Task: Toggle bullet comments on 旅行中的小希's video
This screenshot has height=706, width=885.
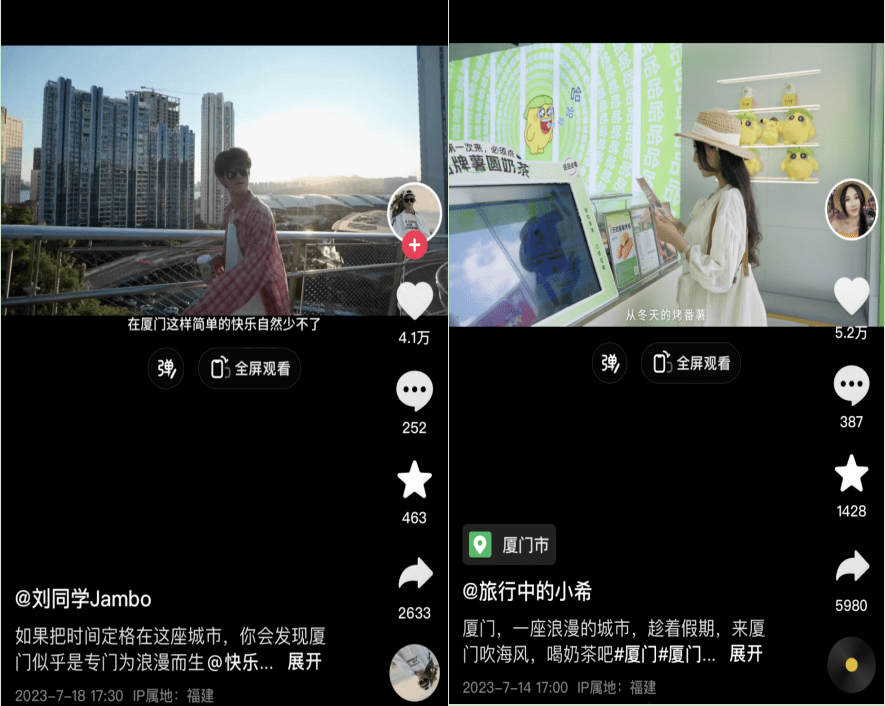Action: pos(609,363)
